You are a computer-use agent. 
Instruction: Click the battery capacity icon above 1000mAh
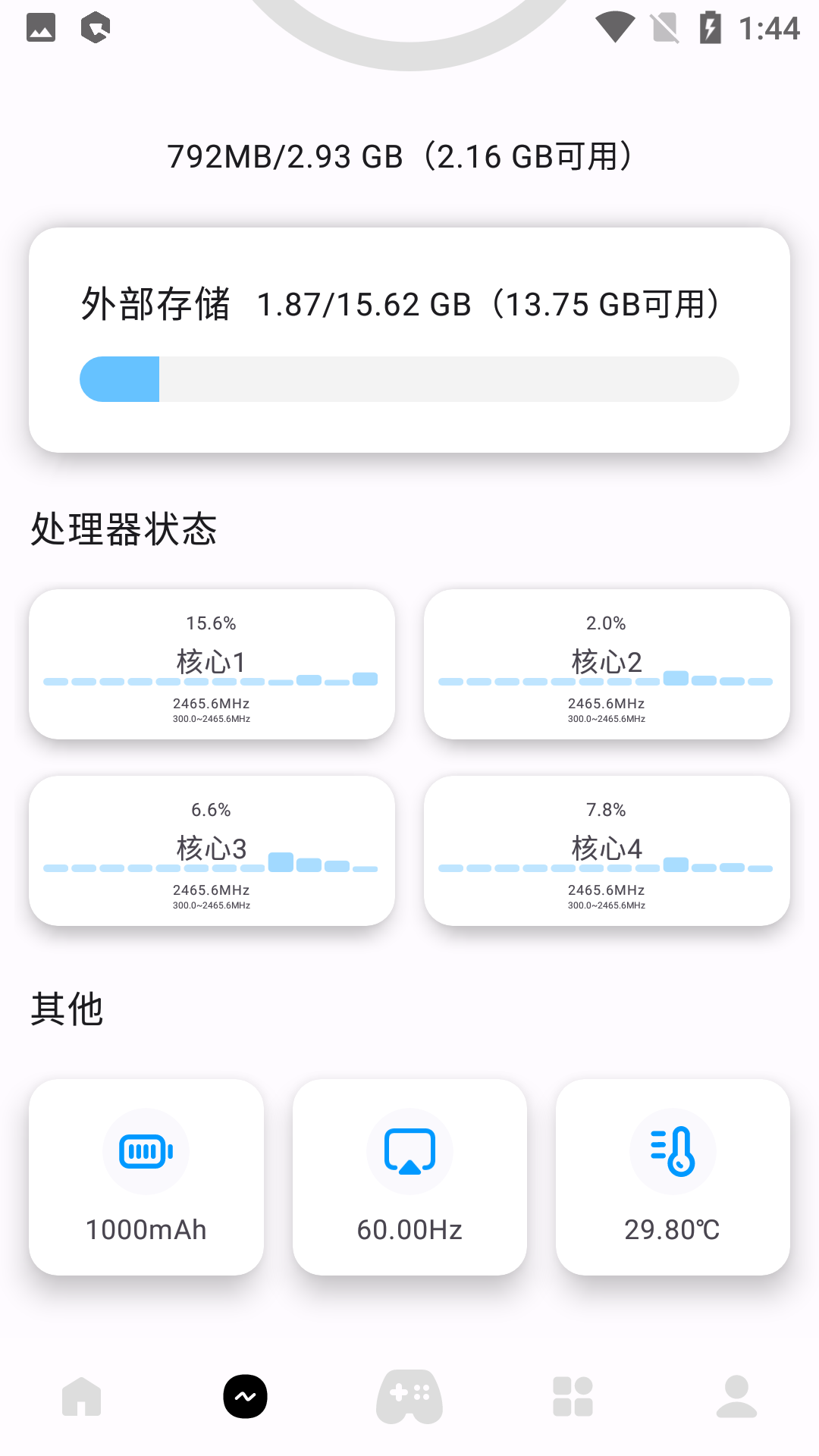[x=146, y=1151]
